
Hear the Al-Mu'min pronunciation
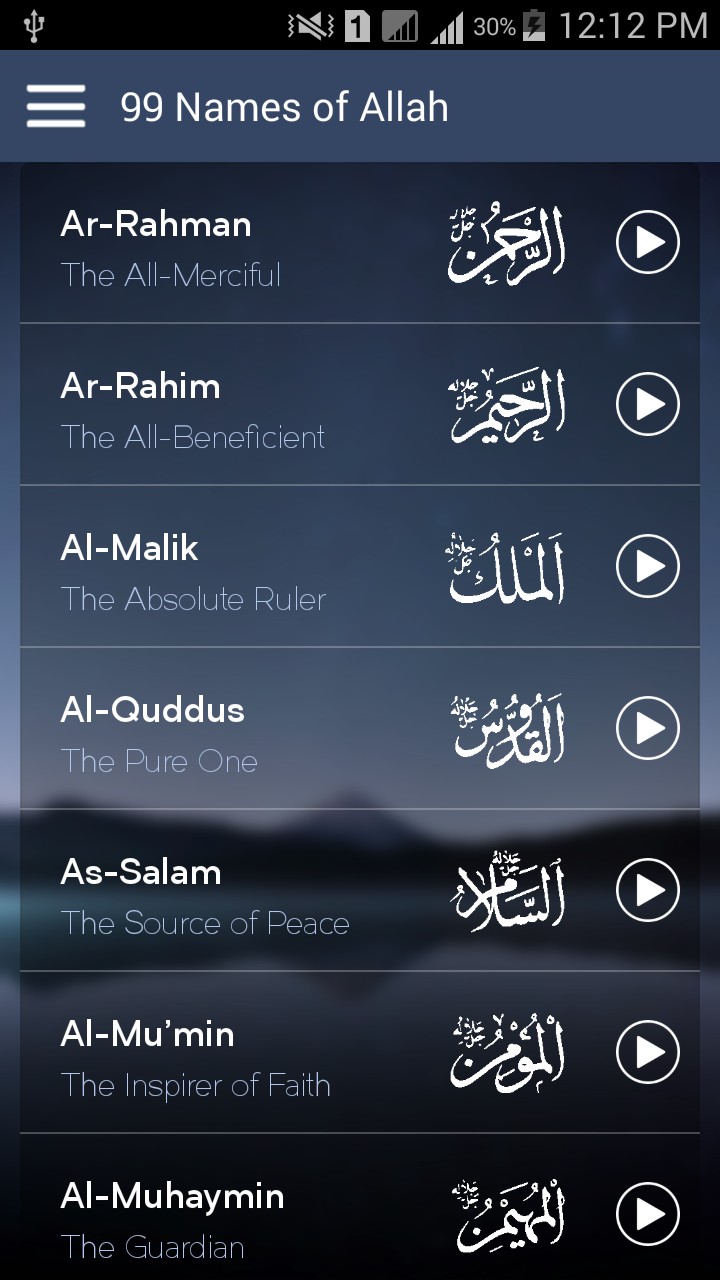pyautogui.click(x=648, y=1052)
